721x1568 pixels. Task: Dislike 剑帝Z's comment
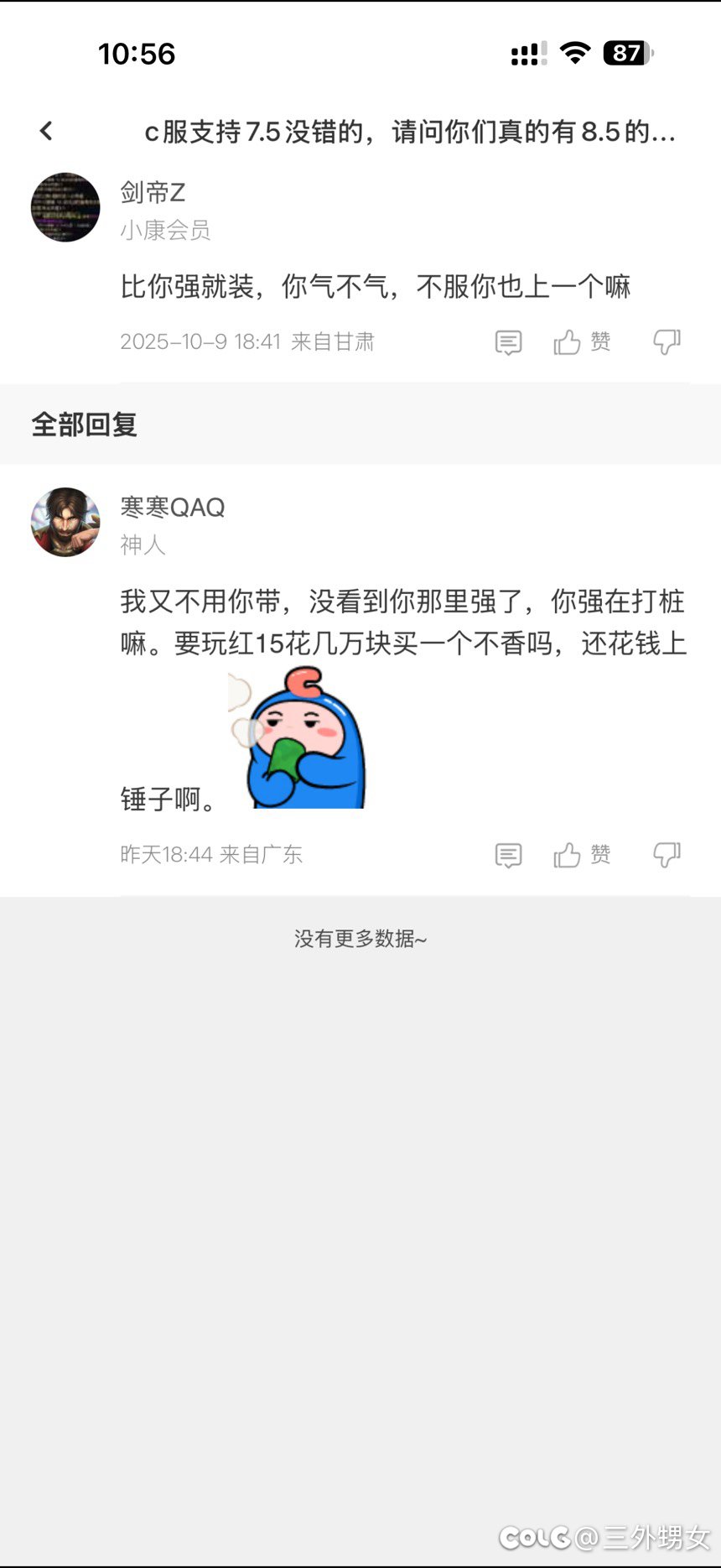pyautogui.click(x=667, y=342)
